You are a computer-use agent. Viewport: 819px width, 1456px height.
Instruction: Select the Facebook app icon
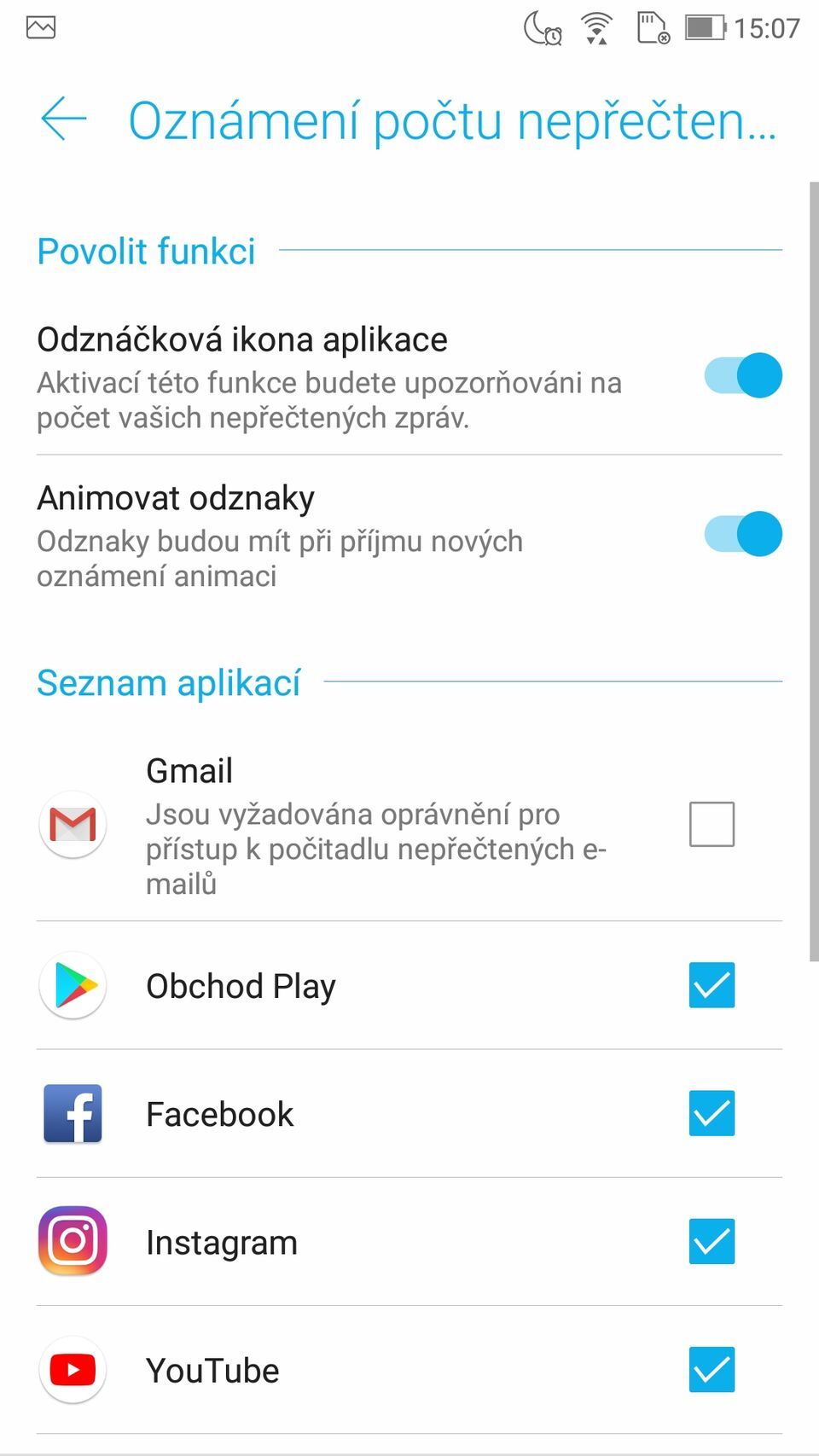click(x=72, y=1113)
